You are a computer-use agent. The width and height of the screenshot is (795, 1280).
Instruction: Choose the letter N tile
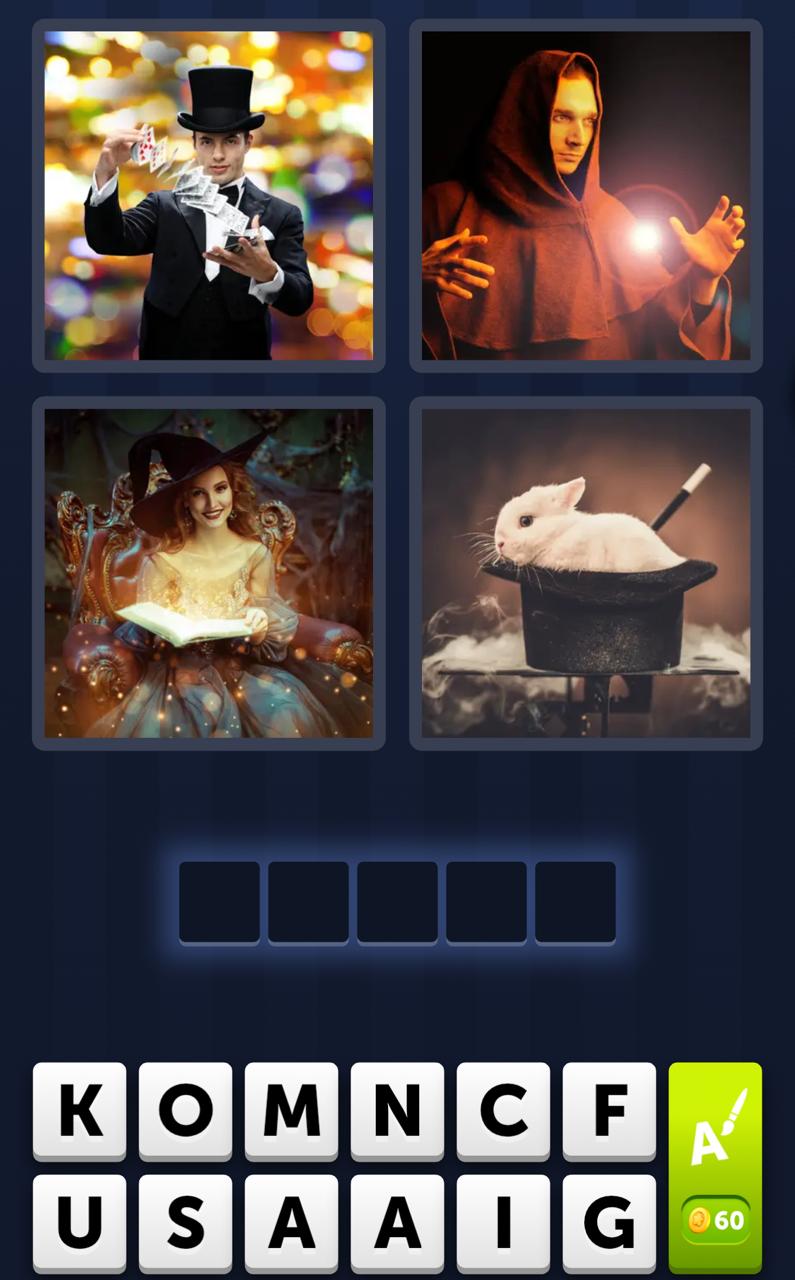point(398,1110)
